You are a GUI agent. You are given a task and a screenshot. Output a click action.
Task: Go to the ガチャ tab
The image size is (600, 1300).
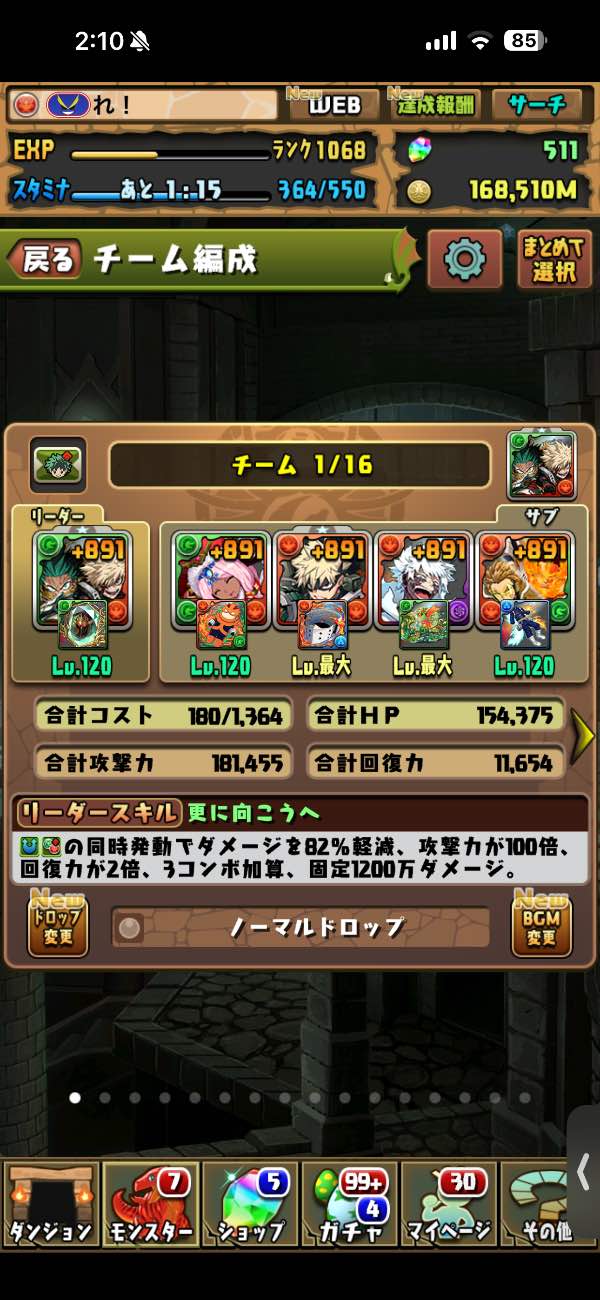pyautogui.click(x=349, y=1203)
